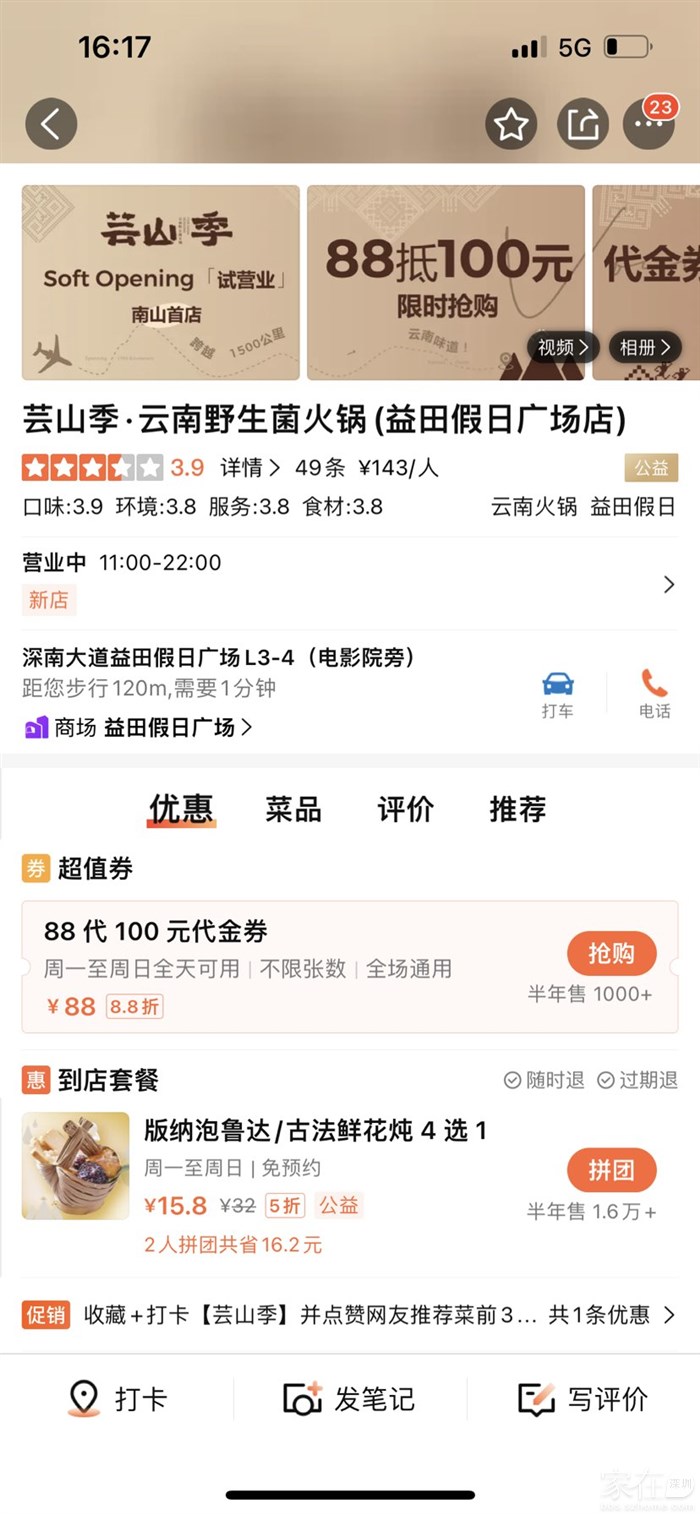Viewport: 700px width, 1514px height.
Task: Open the 促销 promotion row
Action: (x=349, y=1314)
